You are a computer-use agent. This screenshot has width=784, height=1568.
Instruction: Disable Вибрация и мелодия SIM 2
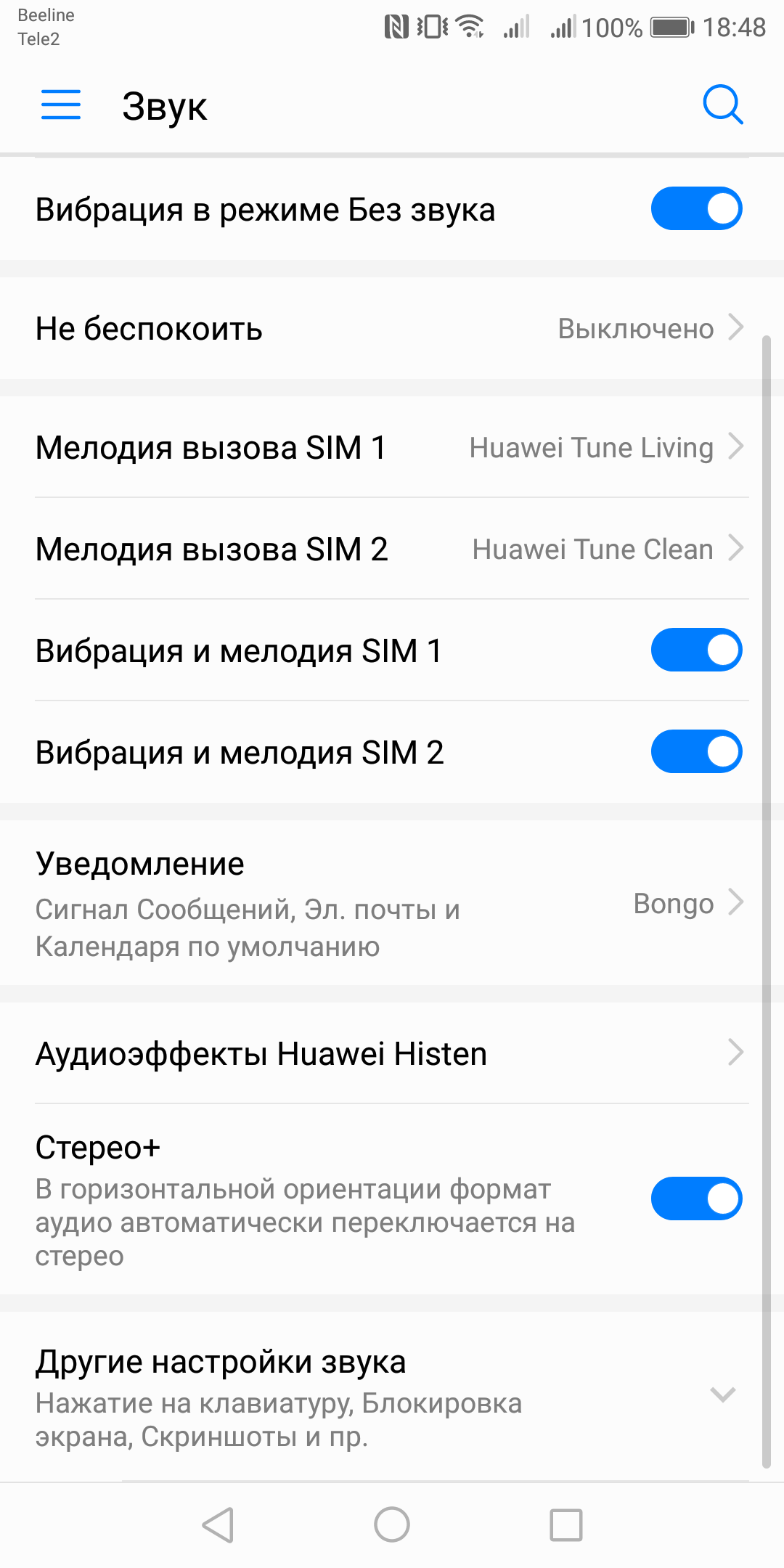click(x=696, y=751)
